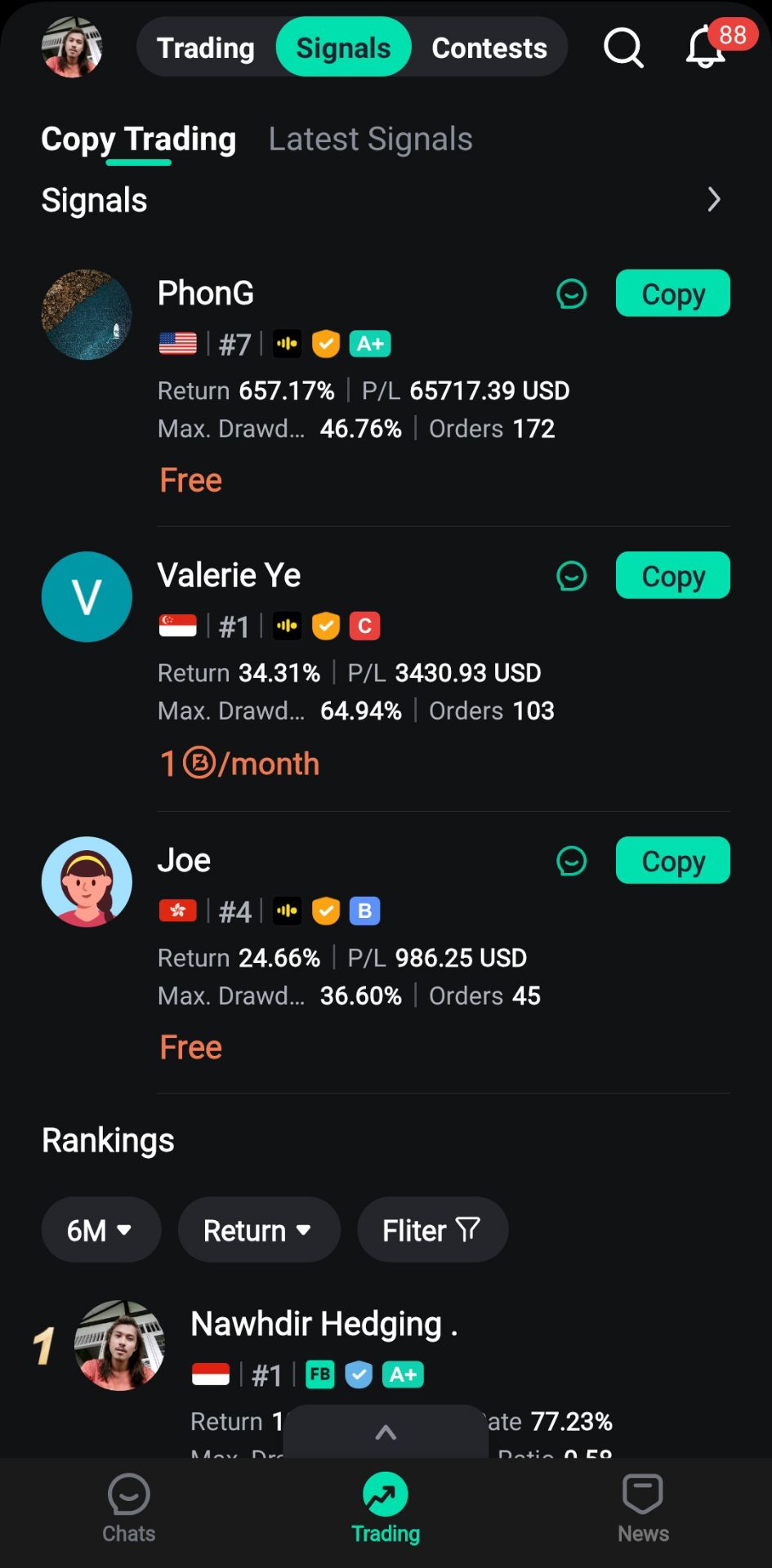Expand the pull-up handle panel
Viewport: 772px width, 1568px height.
tap(386, 1432)
